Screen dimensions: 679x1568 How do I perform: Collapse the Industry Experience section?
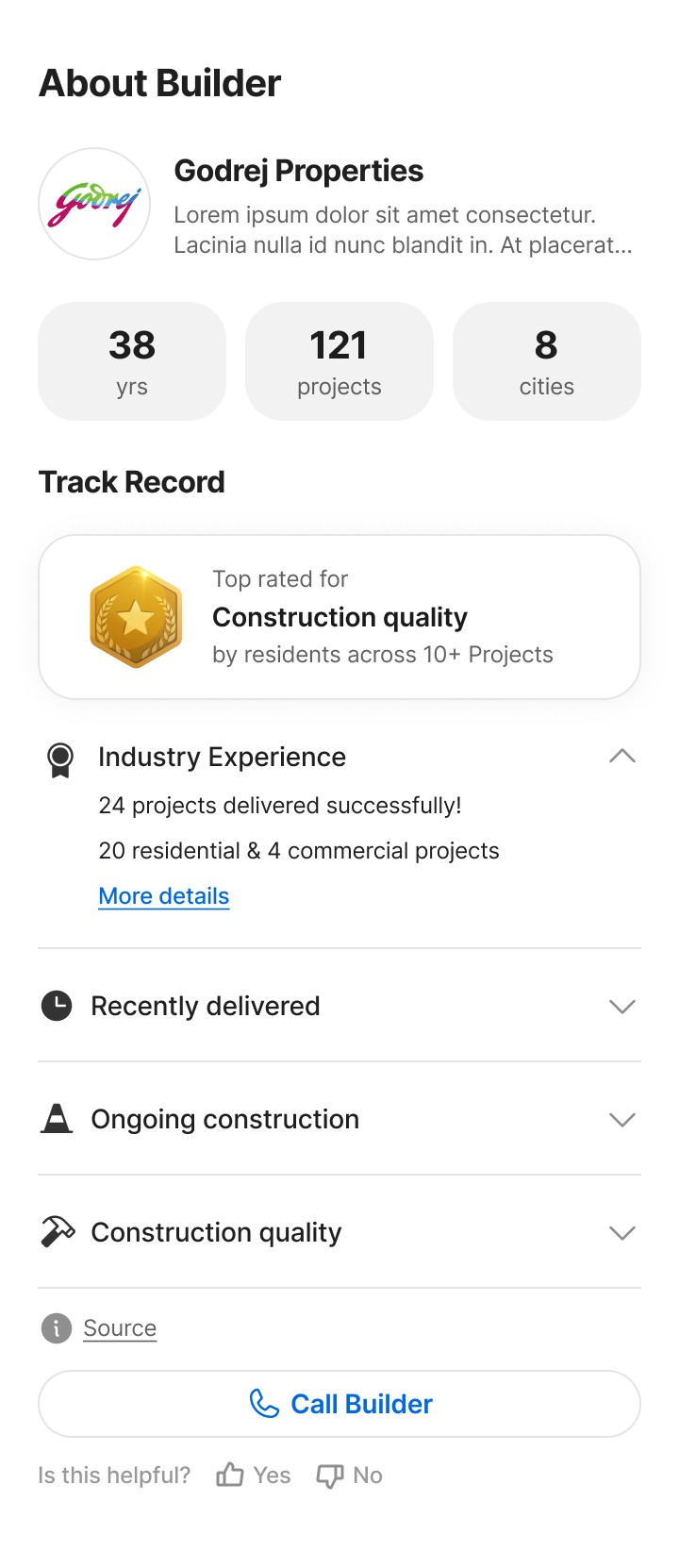click(x=621, y=757)
